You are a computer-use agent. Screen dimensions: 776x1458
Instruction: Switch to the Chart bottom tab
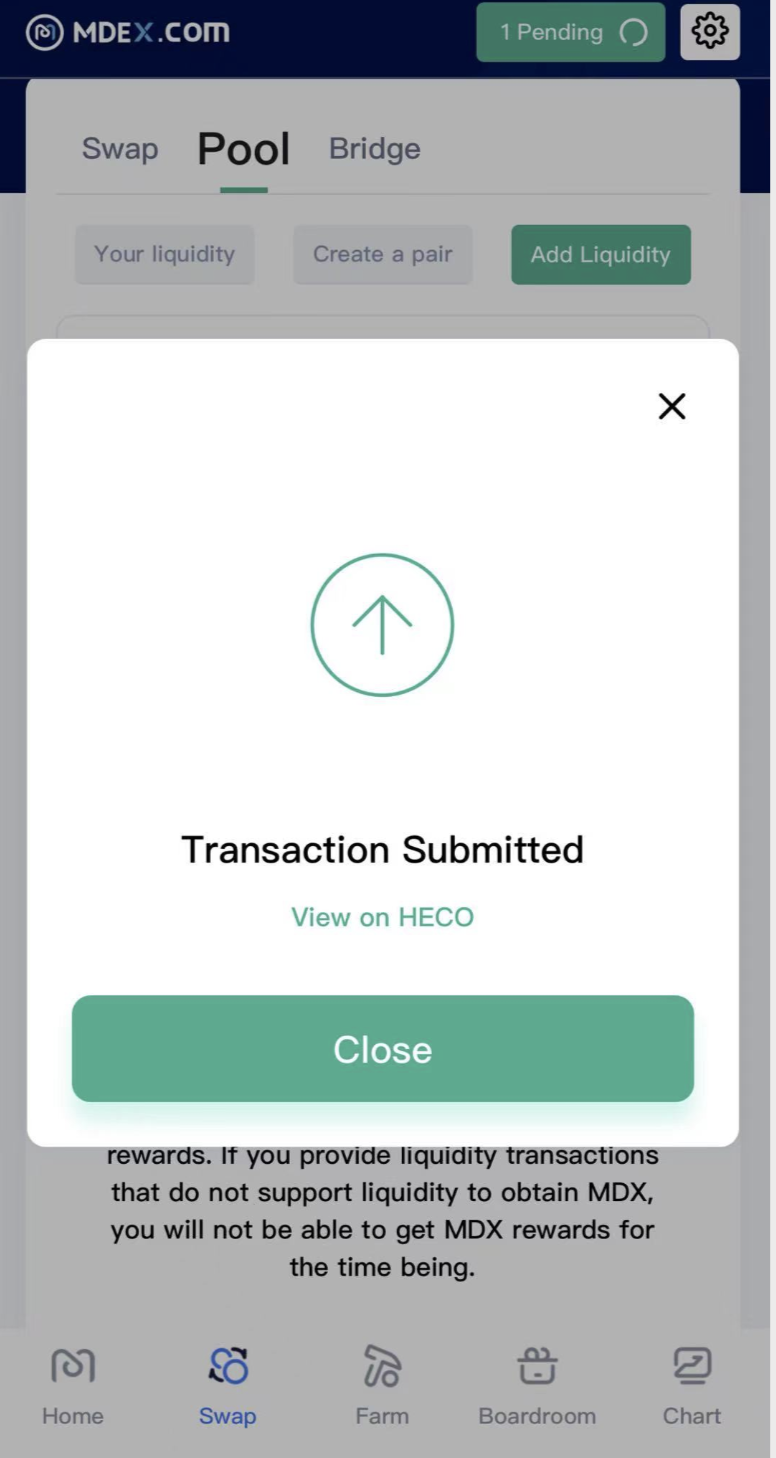tap(692, 1386)
